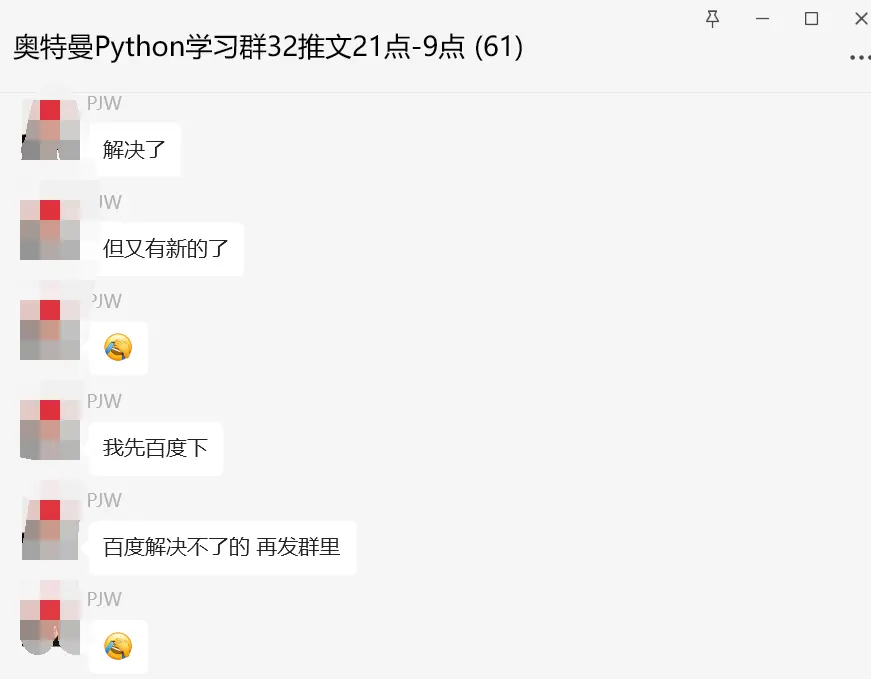This screenshot has height=679, width=871.
Task: Open the chat info three-dot menu
Action: point(859,58)
